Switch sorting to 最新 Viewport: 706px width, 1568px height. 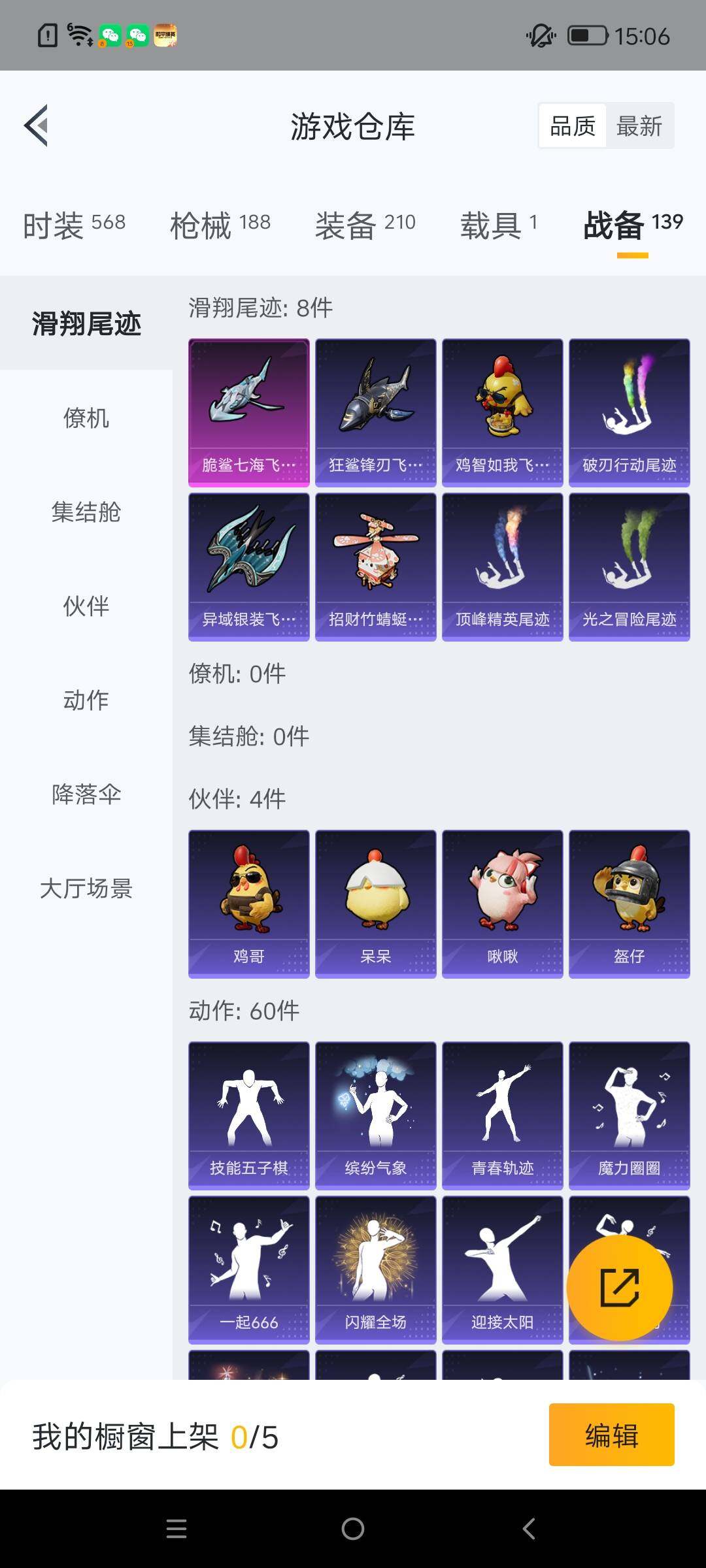[x=639, y=125]
